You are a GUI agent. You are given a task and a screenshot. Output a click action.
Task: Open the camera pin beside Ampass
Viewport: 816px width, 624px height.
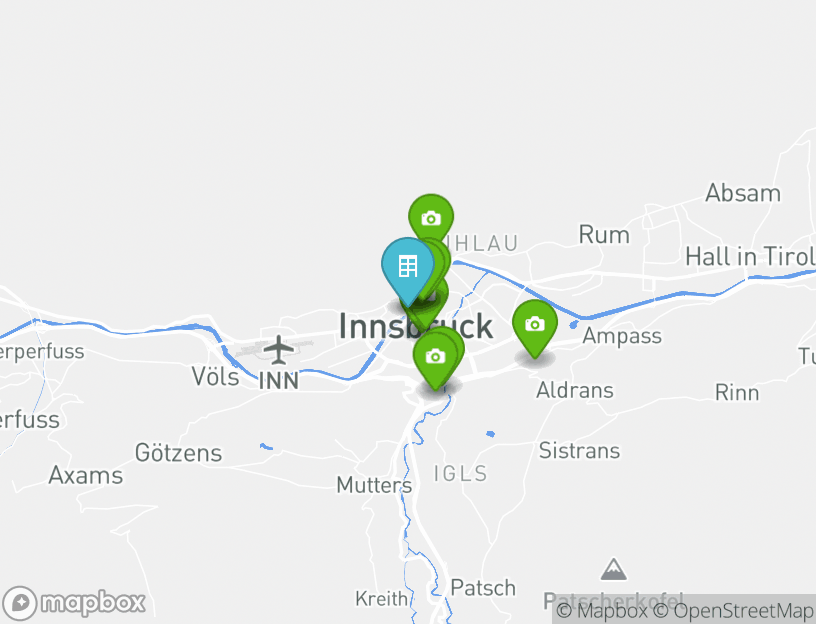[x=534, y=324]
